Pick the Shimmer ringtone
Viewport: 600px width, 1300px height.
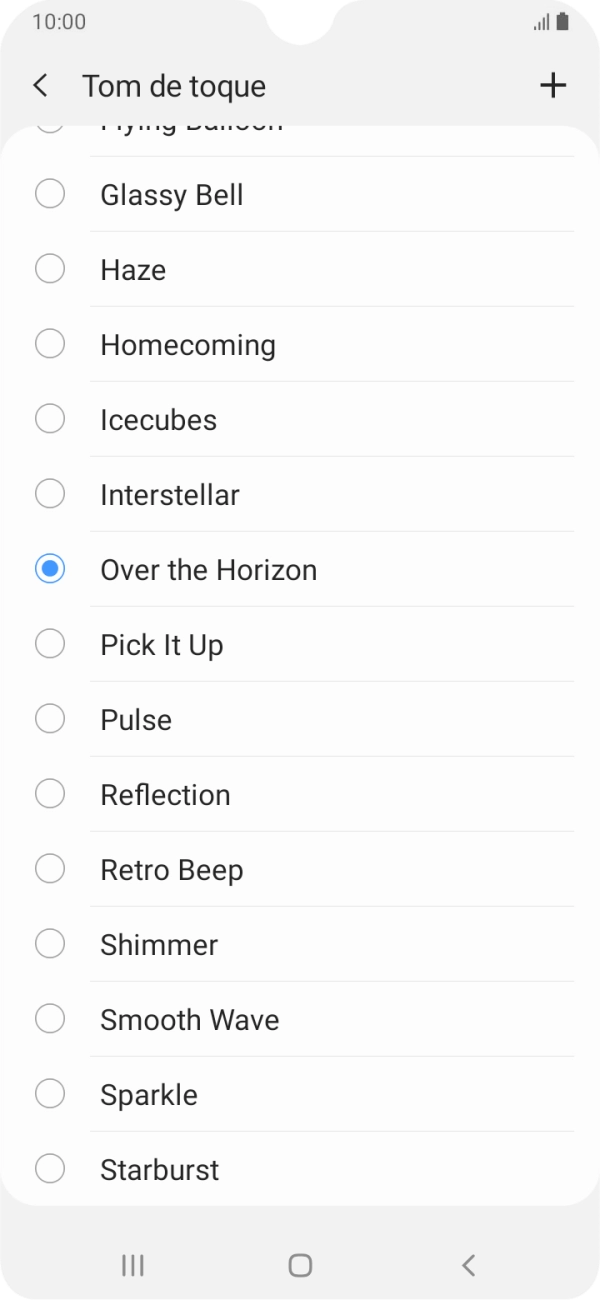tap(159, 945)
